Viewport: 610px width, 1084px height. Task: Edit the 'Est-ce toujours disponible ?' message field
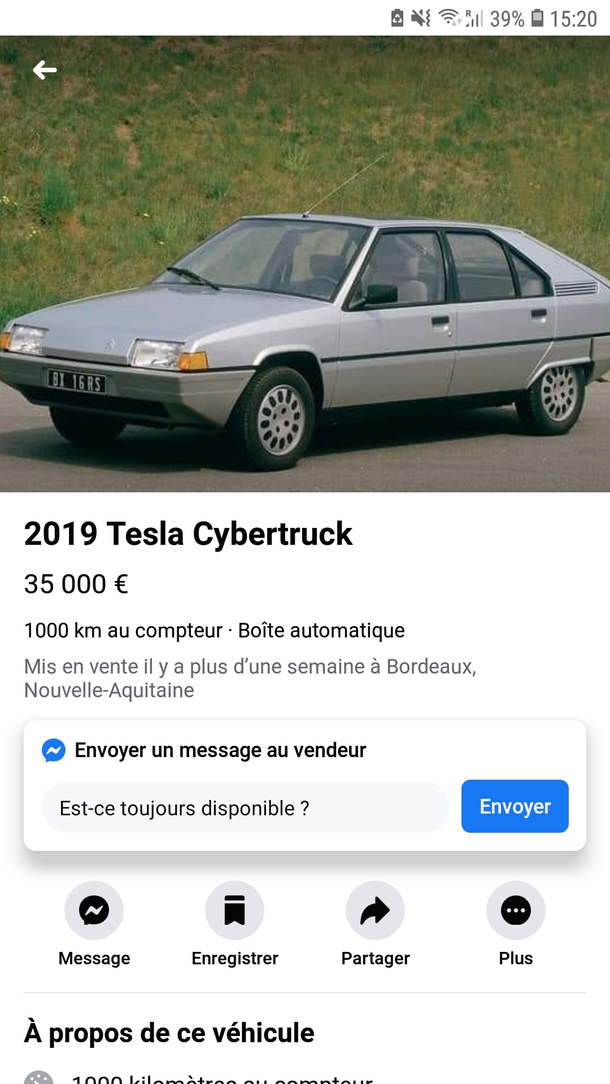pyautogui.click(x=245, y=808)
